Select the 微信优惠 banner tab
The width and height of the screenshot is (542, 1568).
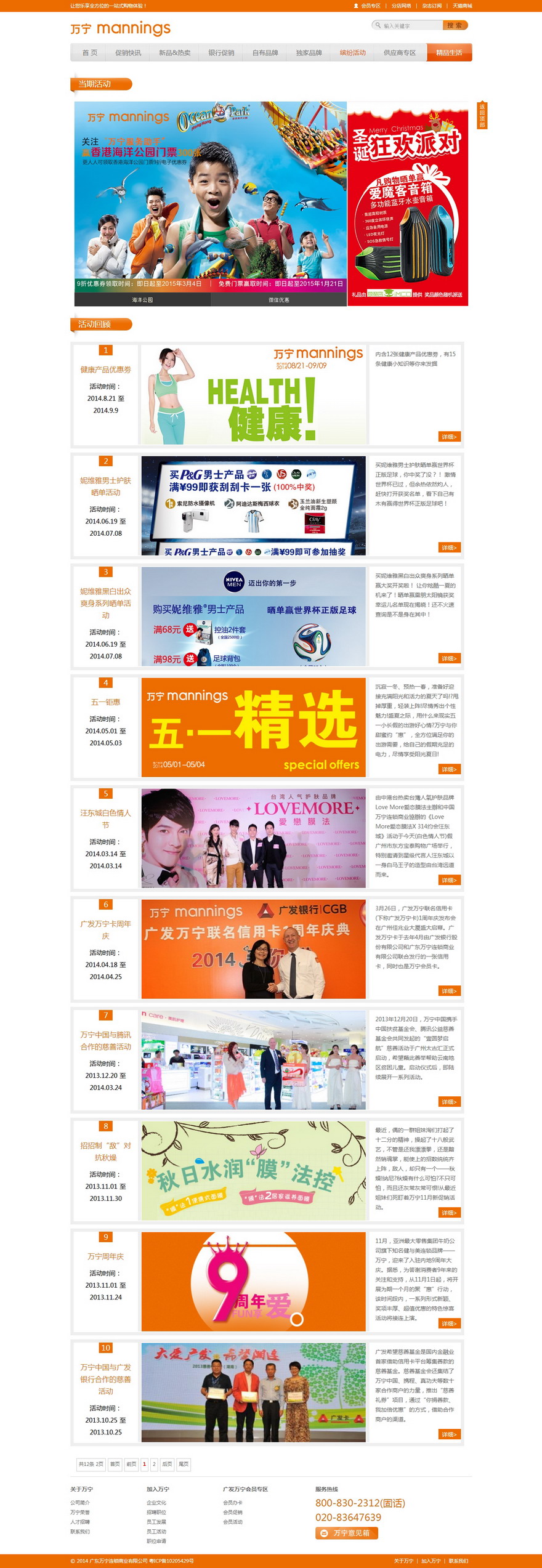[x=278, y=300]
